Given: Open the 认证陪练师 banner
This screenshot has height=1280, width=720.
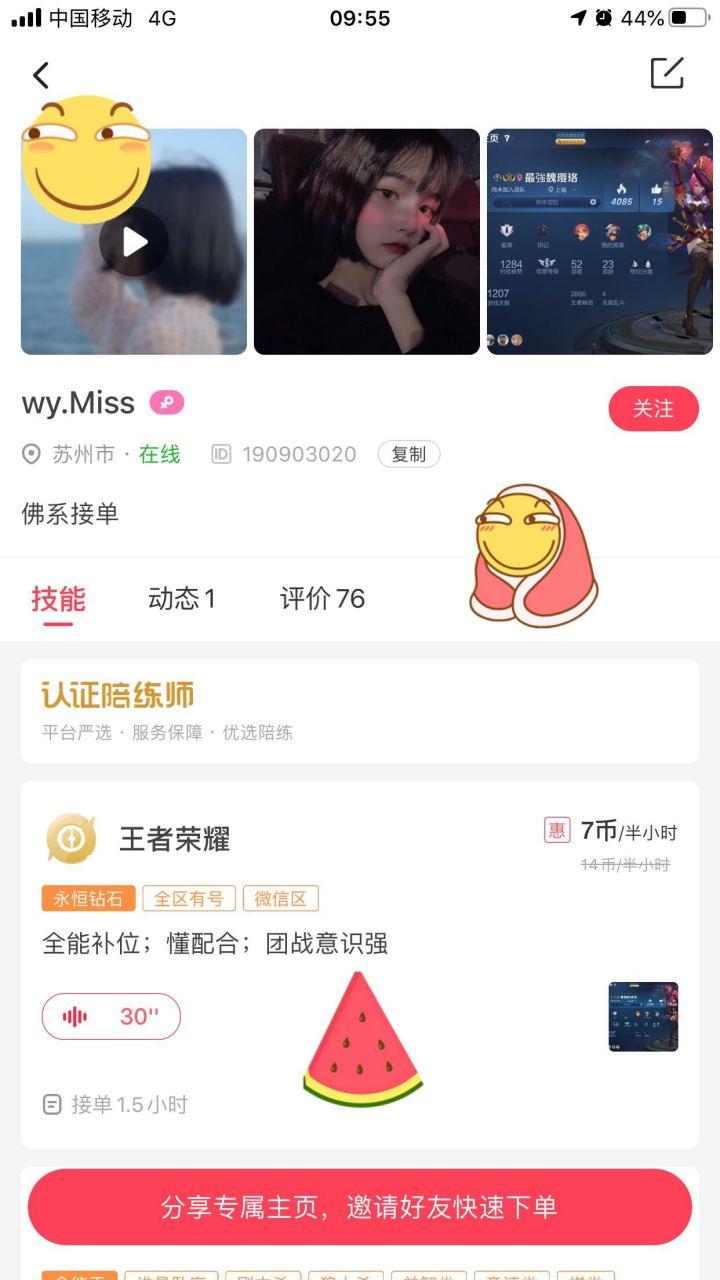Looking at the screenshot, I should [360, 711].
